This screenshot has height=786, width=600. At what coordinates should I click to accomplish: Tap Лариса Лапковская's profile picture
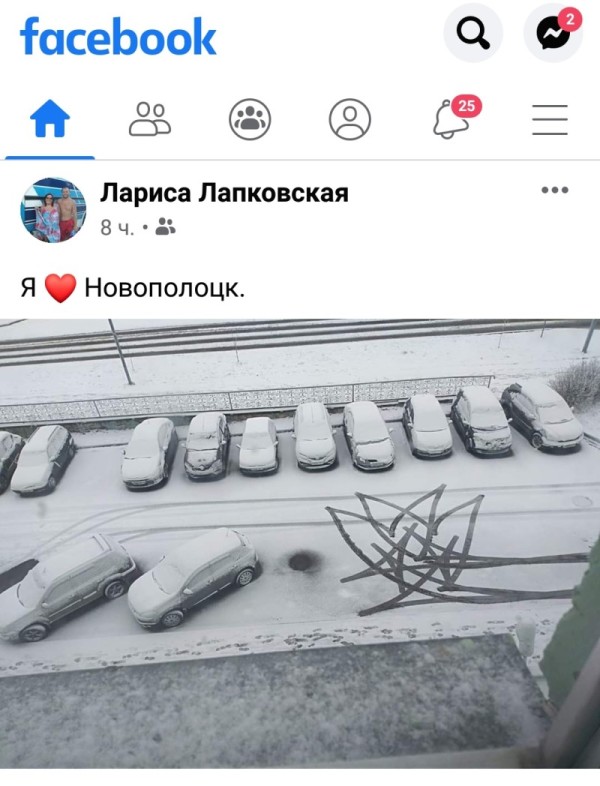coord(53,210)
